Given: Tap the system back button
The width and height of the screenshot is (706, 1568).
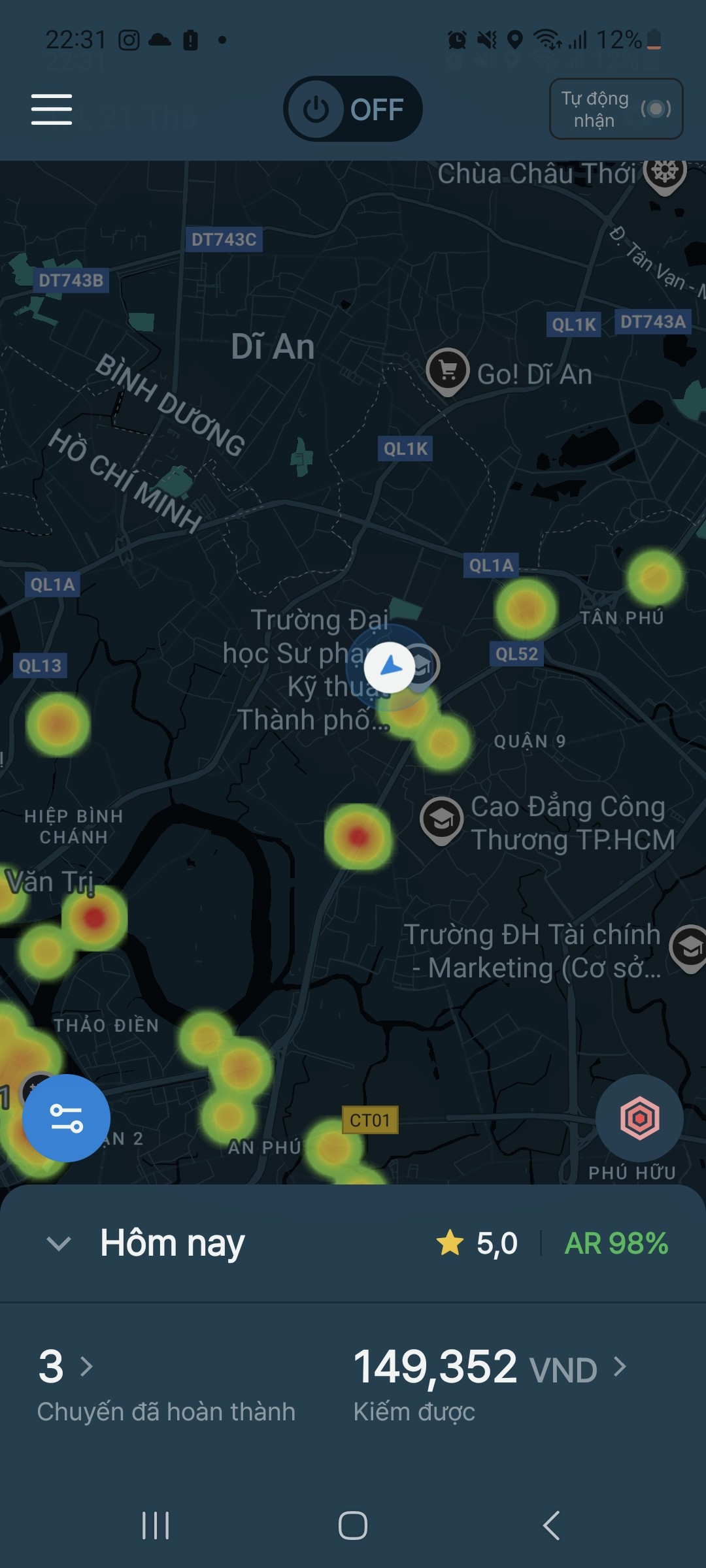Looking at the screenshot, I should [x=551, y=1526].
